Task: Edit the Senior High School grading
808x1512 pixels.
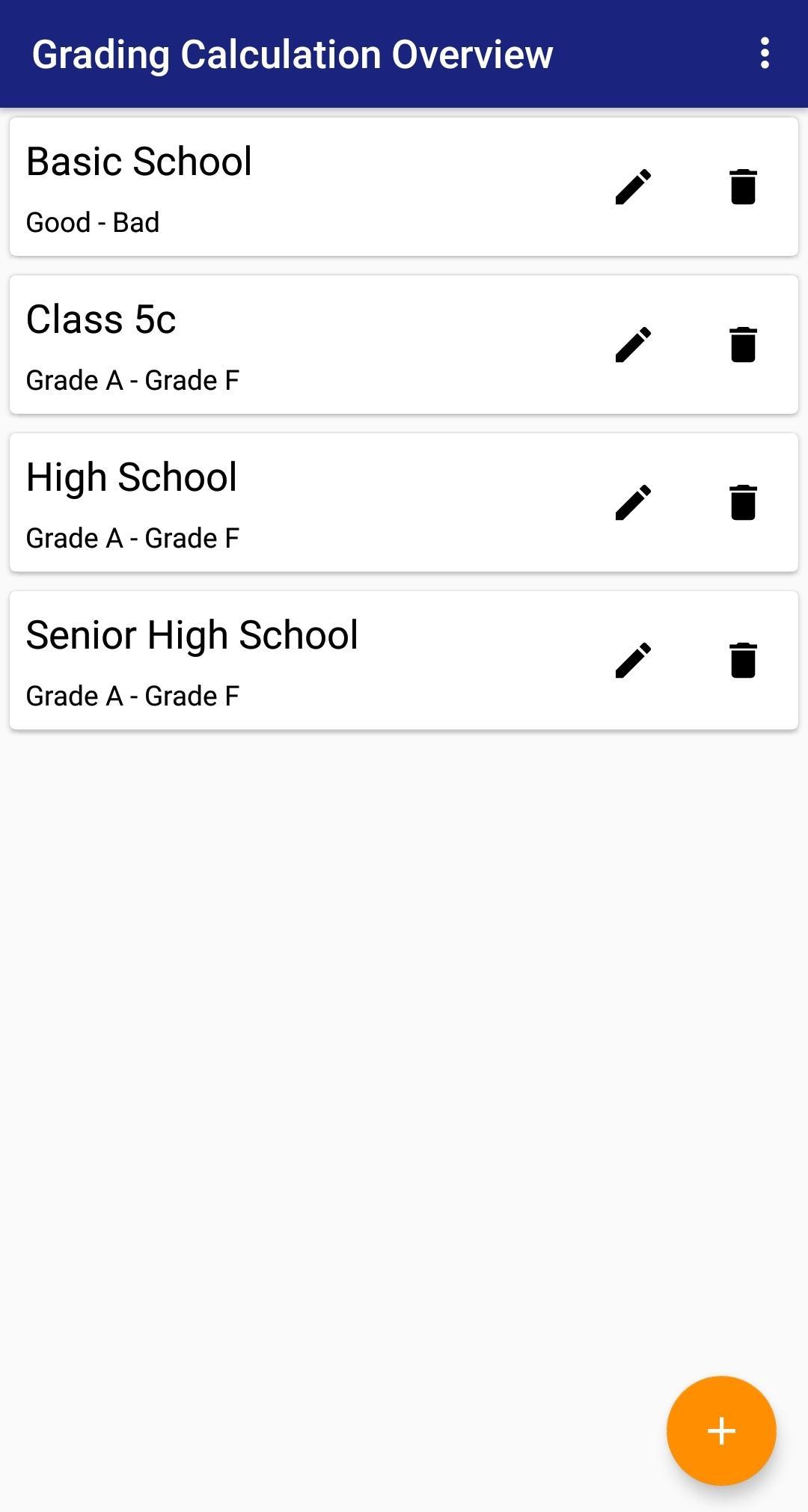Action: point(633,661)
